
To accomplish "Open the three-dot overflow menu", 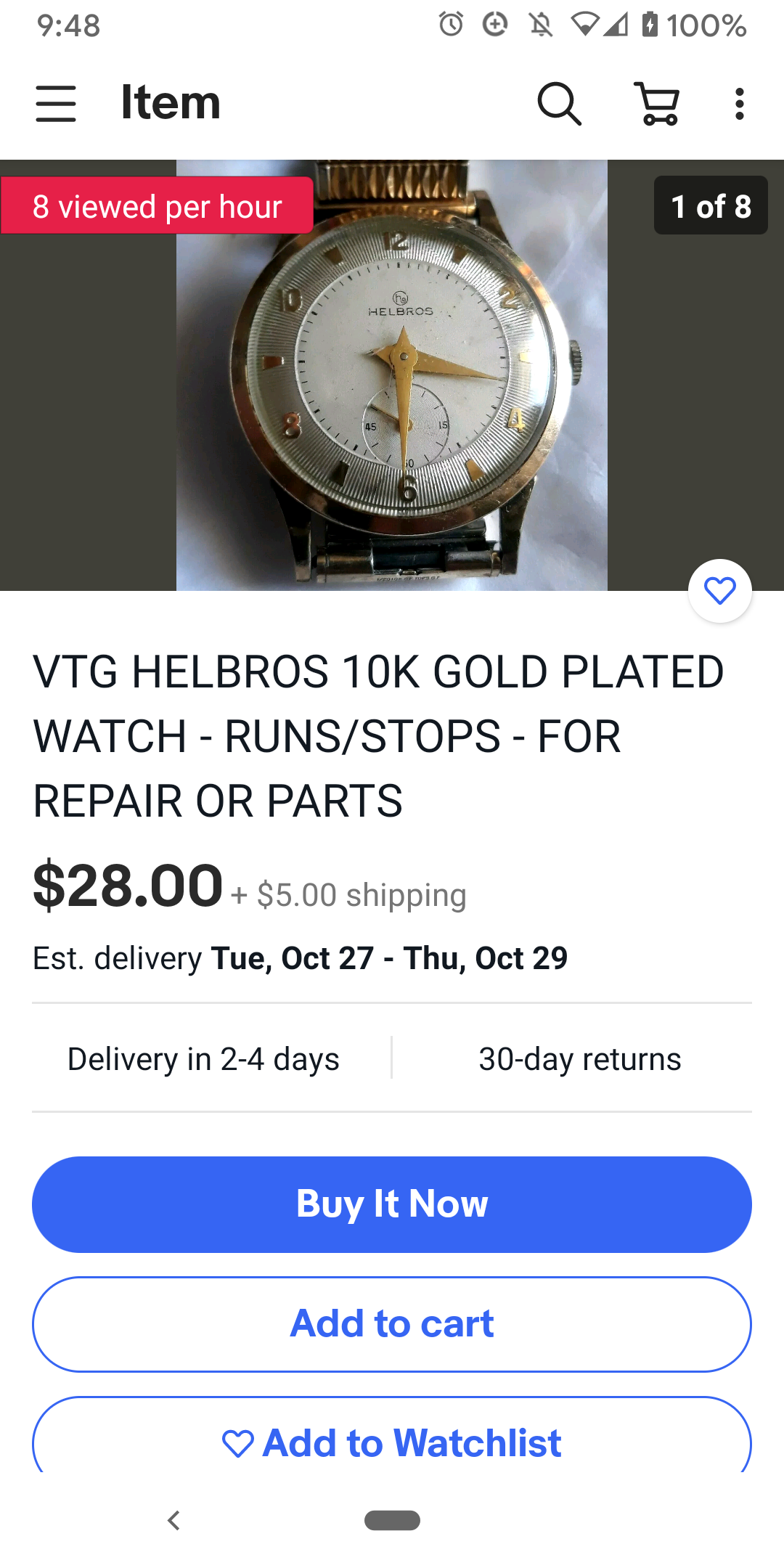I will point(739,103).
